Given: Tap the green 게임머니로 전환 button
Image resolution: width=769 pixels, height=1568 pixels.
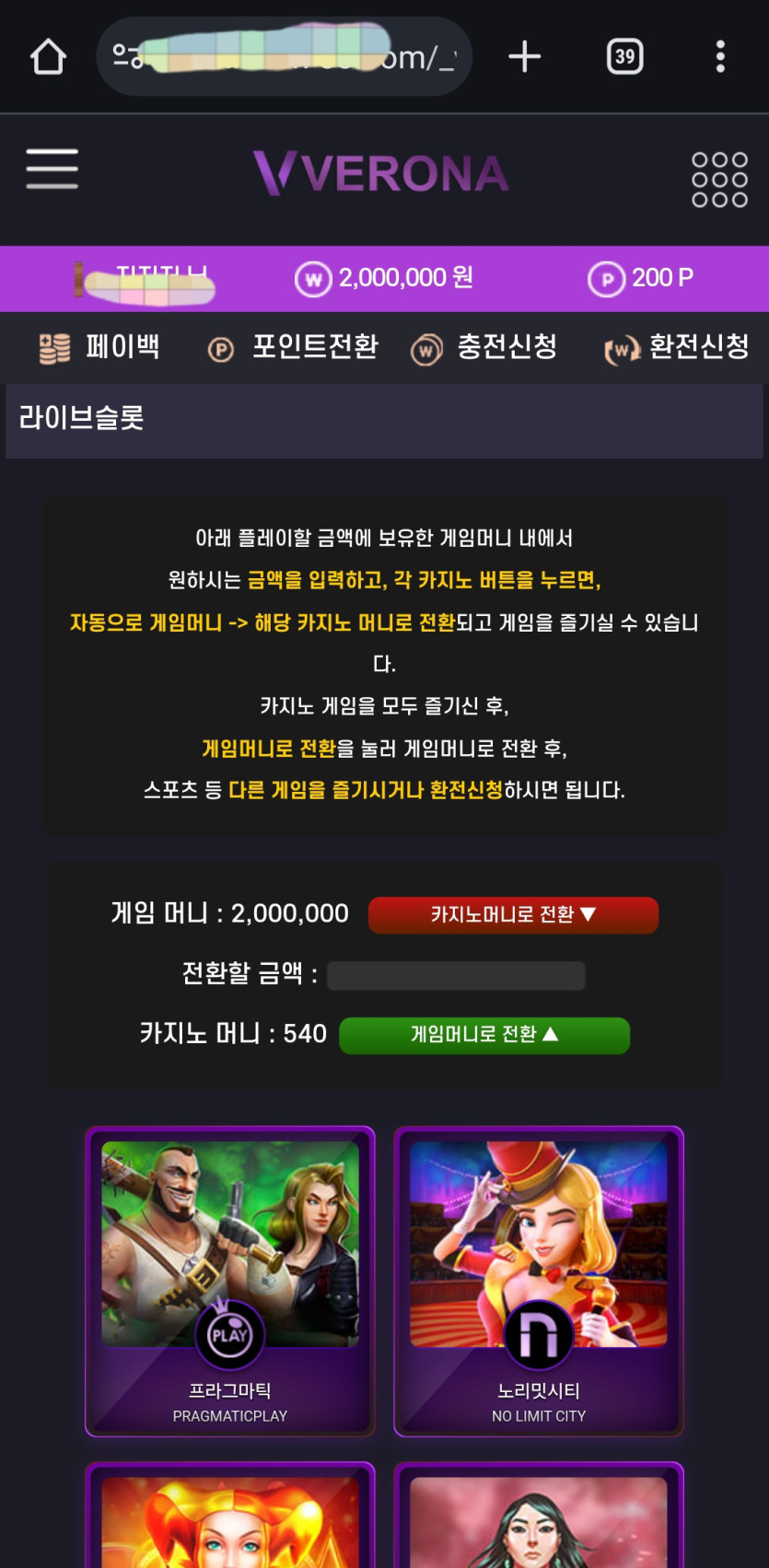Looking at the screenshot, I should (x=484, y=1035).
